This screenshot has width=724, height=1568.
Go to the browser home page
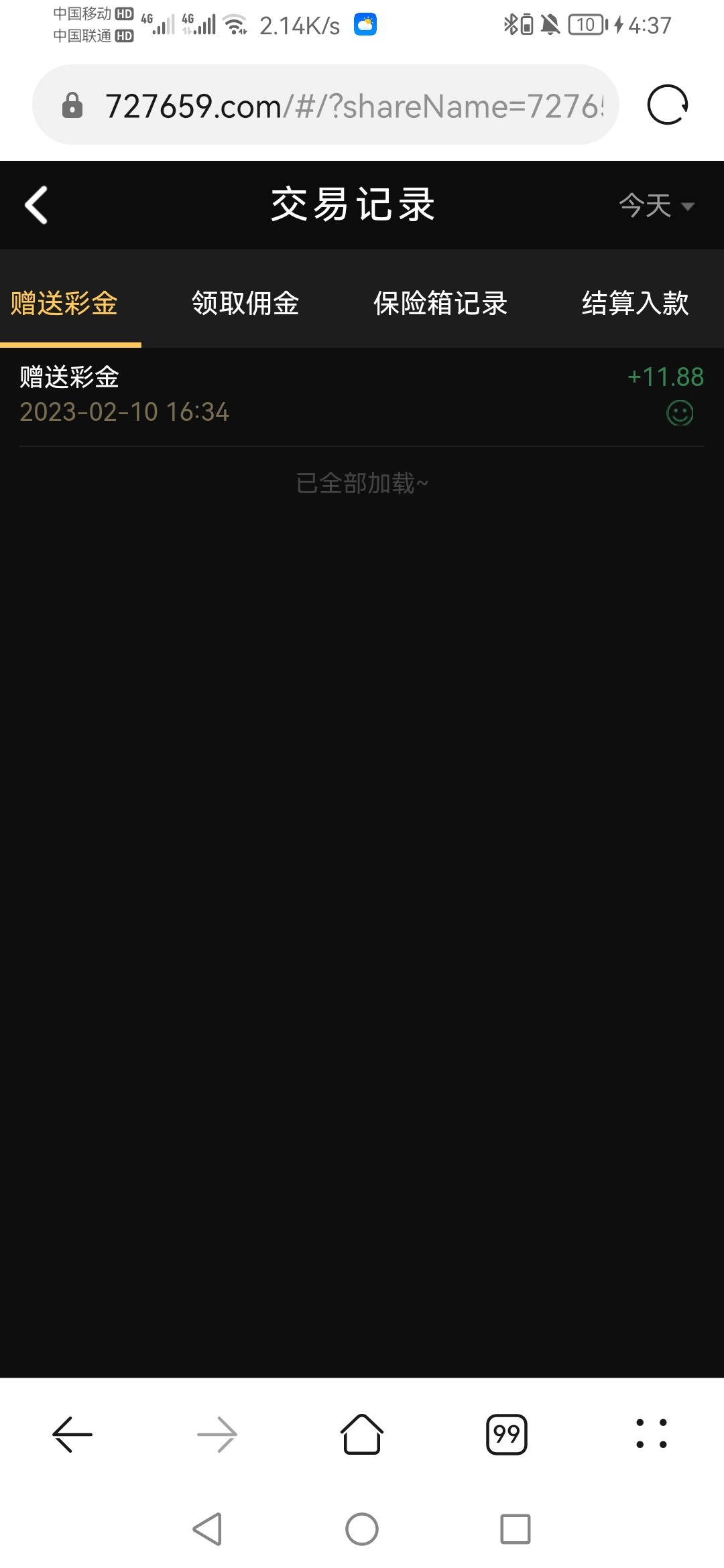coord(362,1434)
